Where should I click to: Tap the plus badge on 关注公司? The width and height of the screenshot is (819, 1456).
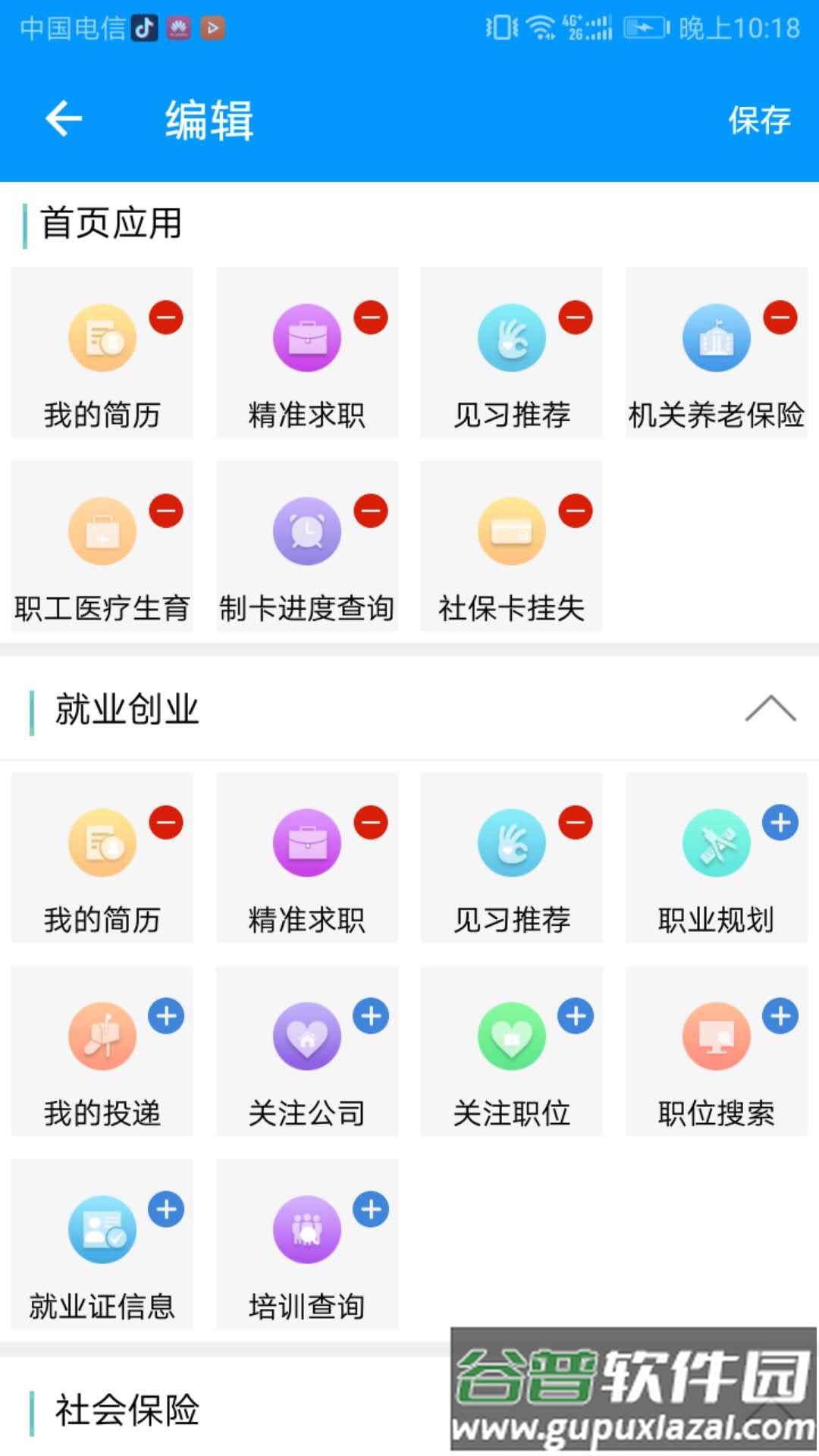[x=371, y=1016]
